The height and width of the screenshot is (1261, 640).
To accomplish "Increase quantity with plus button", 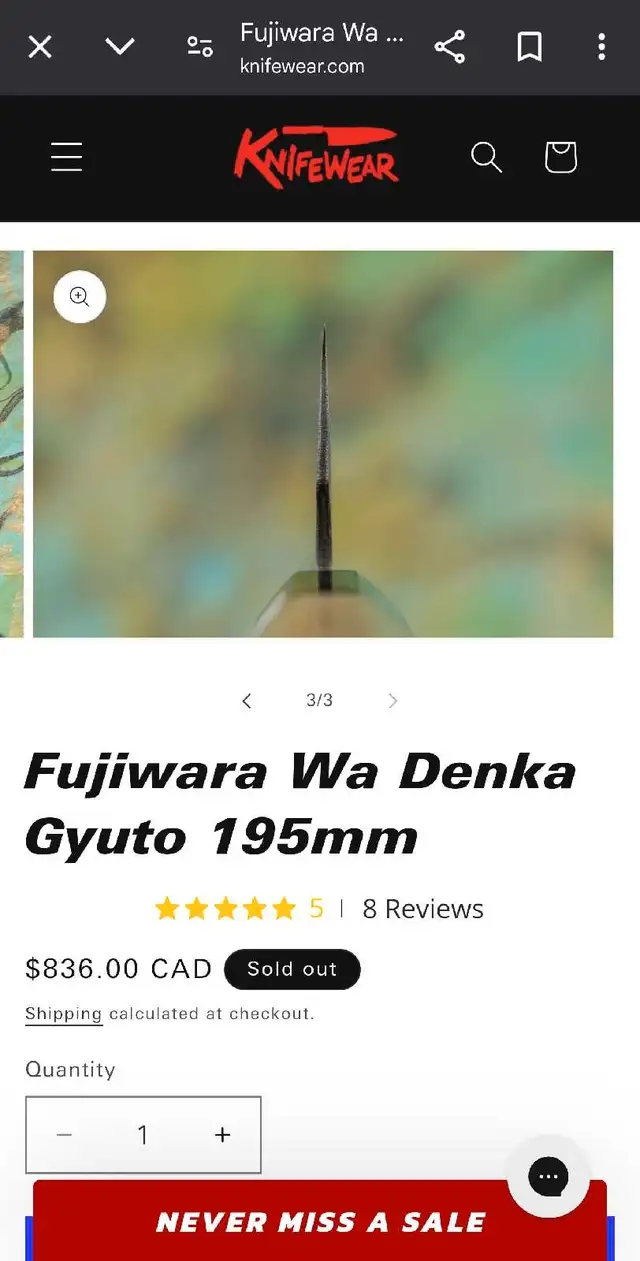I will pos(222,1135).
